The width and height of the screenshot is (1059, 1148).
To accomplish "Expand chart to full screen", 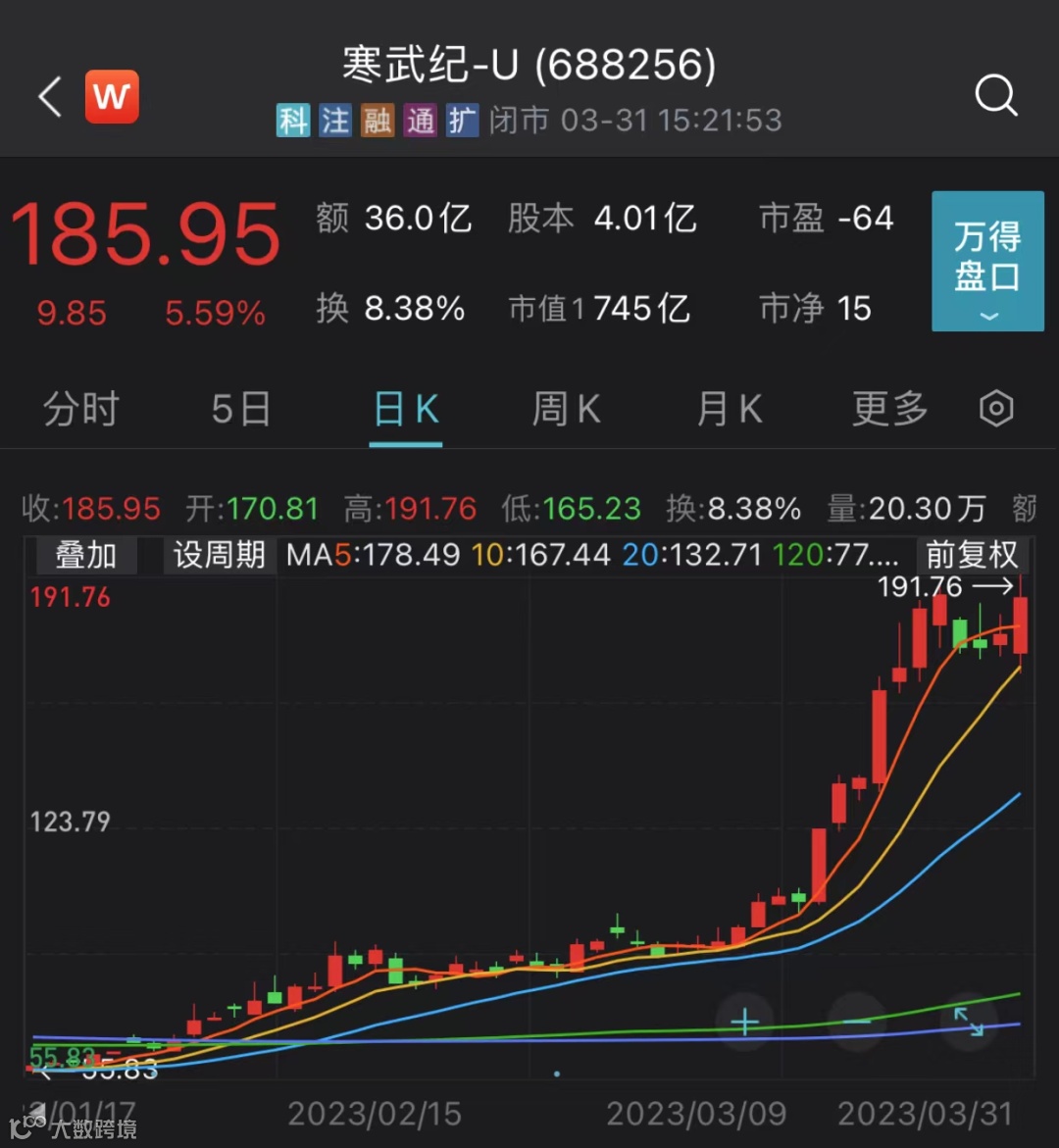I will (969, 1022).
